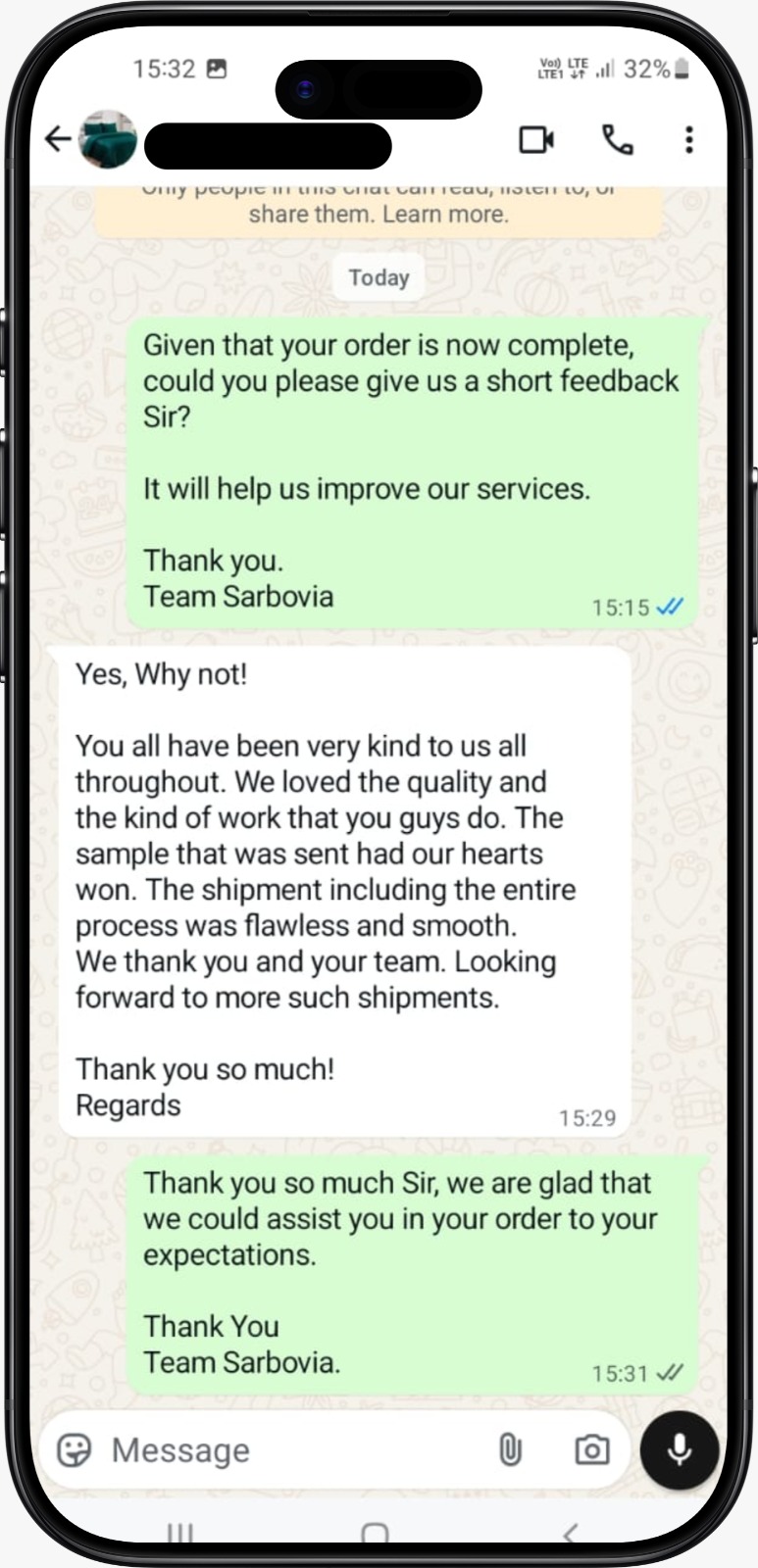Go back to the chats list
The image size is (758, 1568).
tap(58, 140)
